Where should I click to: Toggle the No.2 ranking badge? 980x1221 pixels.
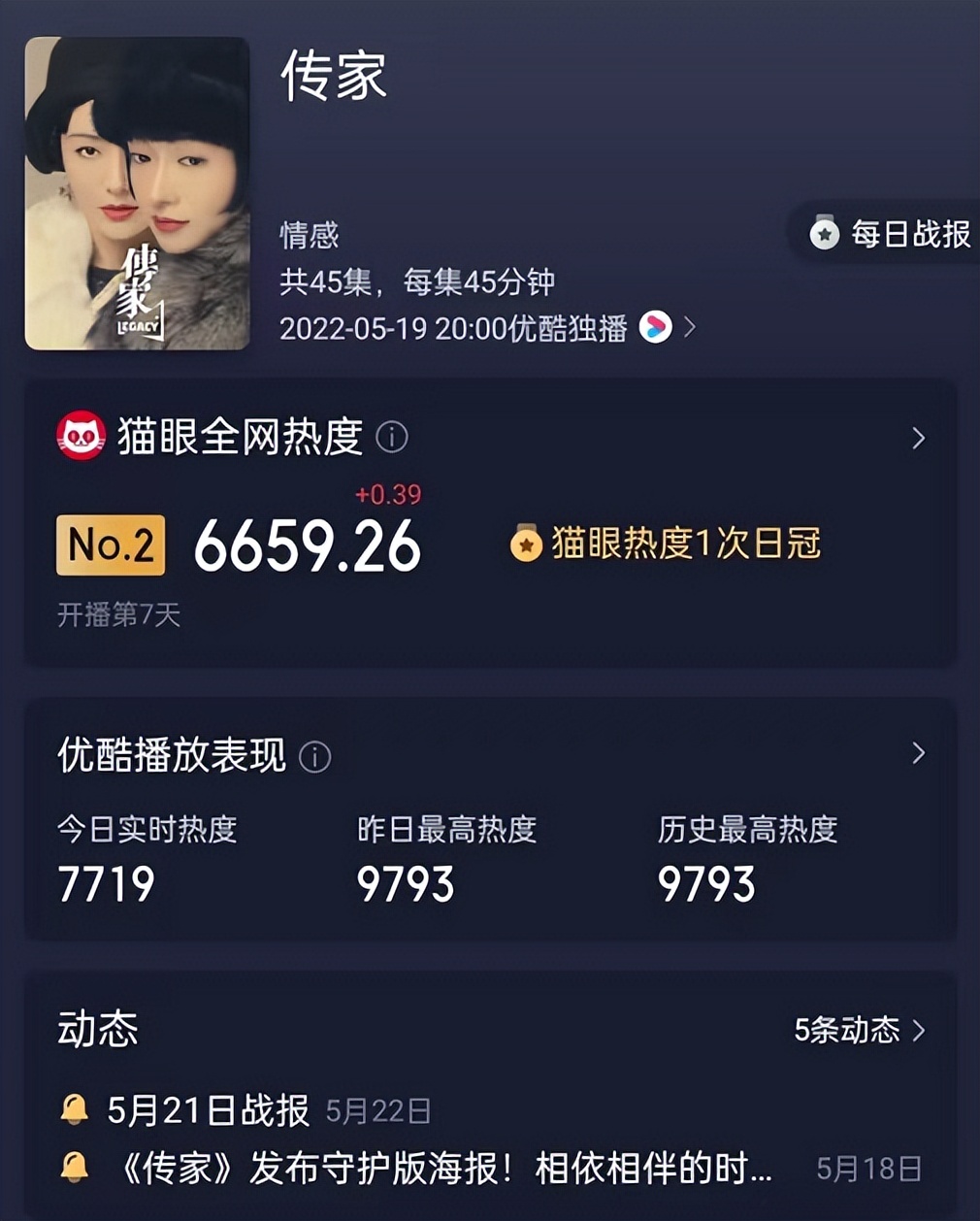[x=110, y=544]
